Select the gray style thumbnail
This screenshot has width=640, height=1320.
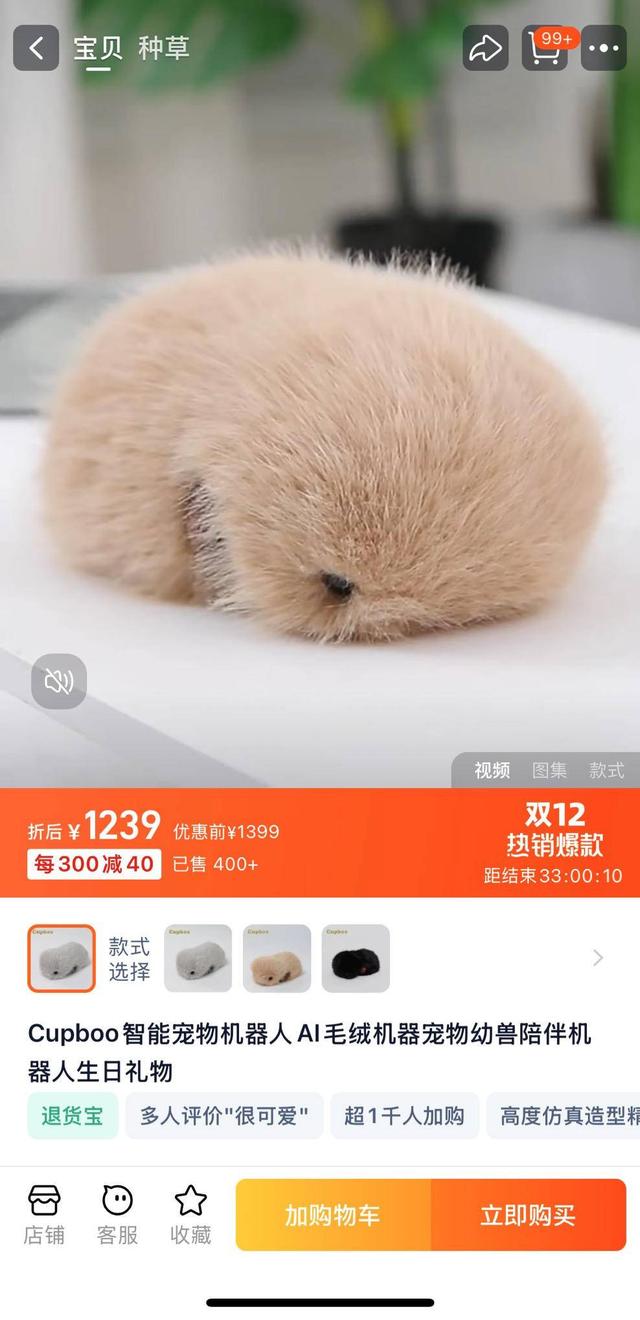tap(198, 958)
